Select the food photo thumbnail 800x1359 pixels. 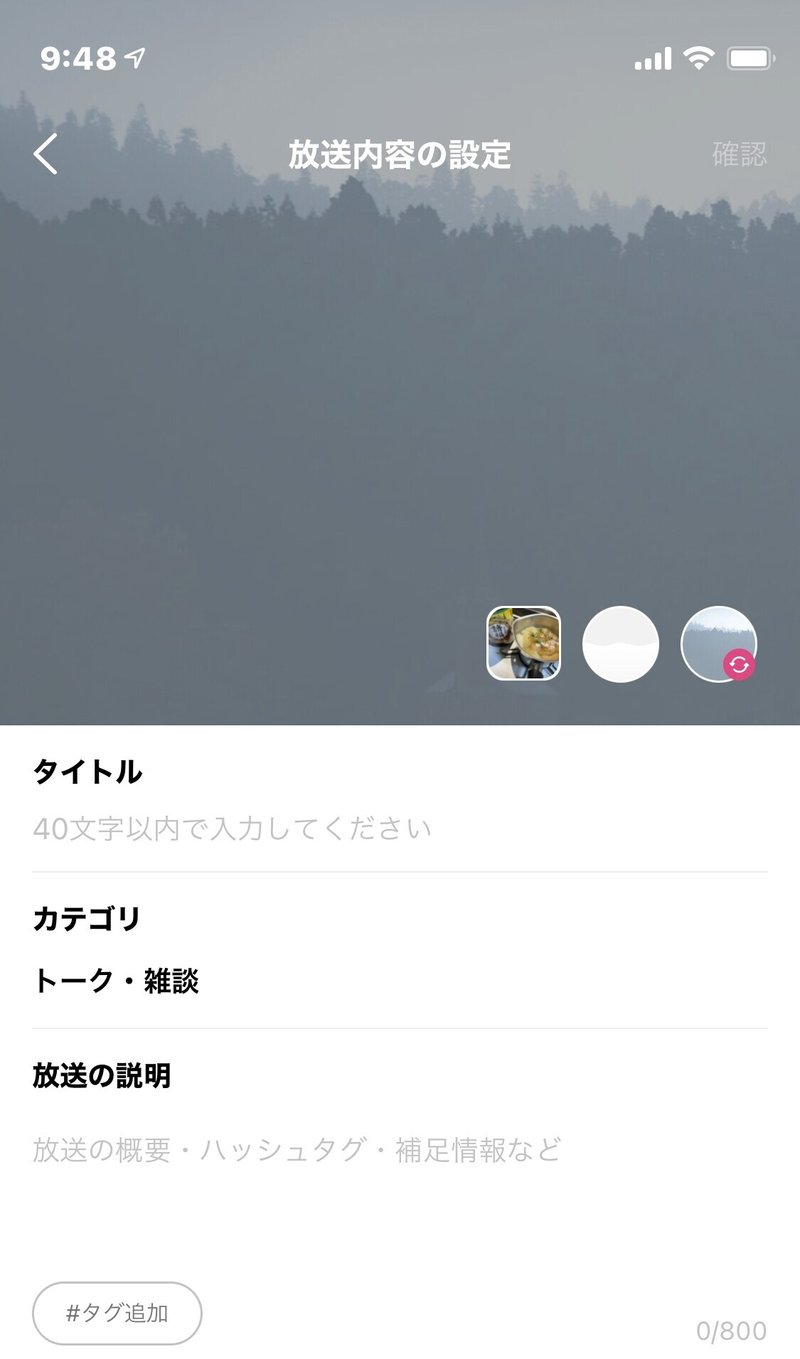523,644
